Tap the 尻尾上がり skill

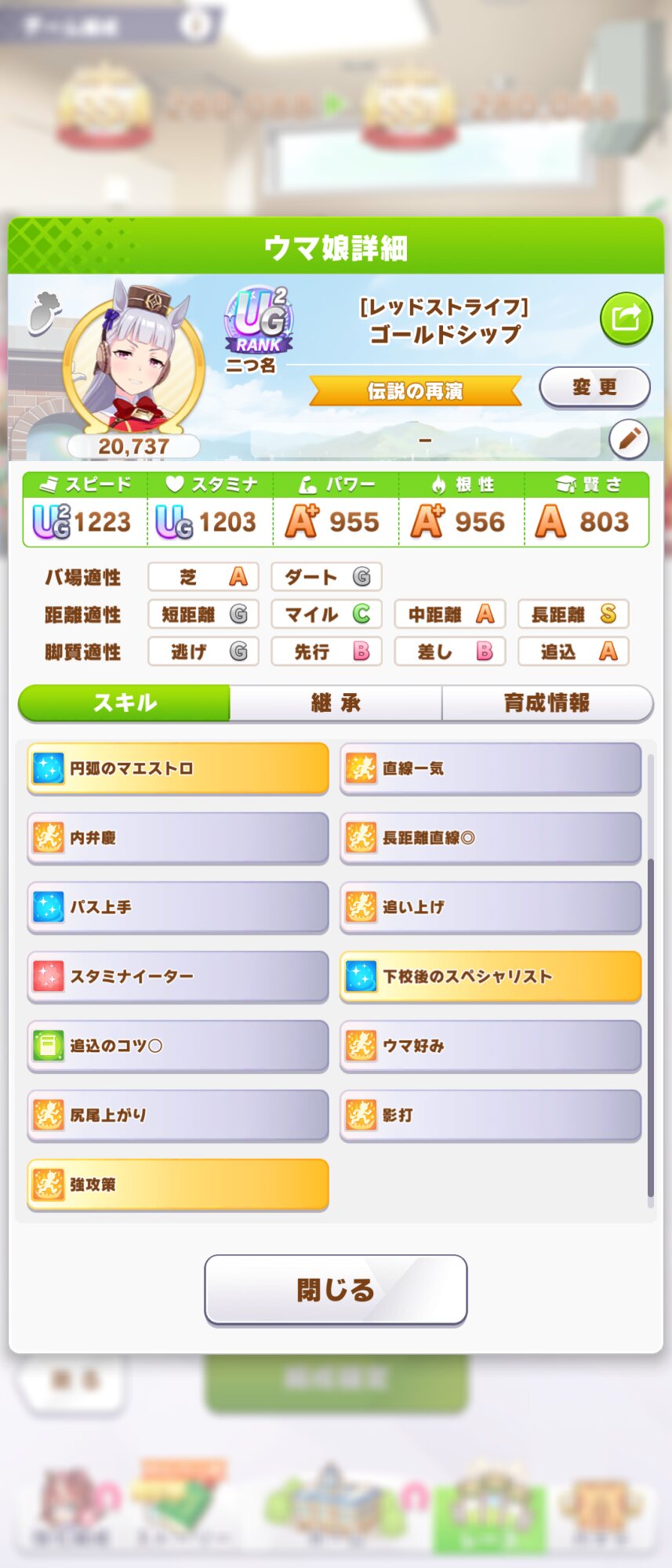(x=178, y=1115)
